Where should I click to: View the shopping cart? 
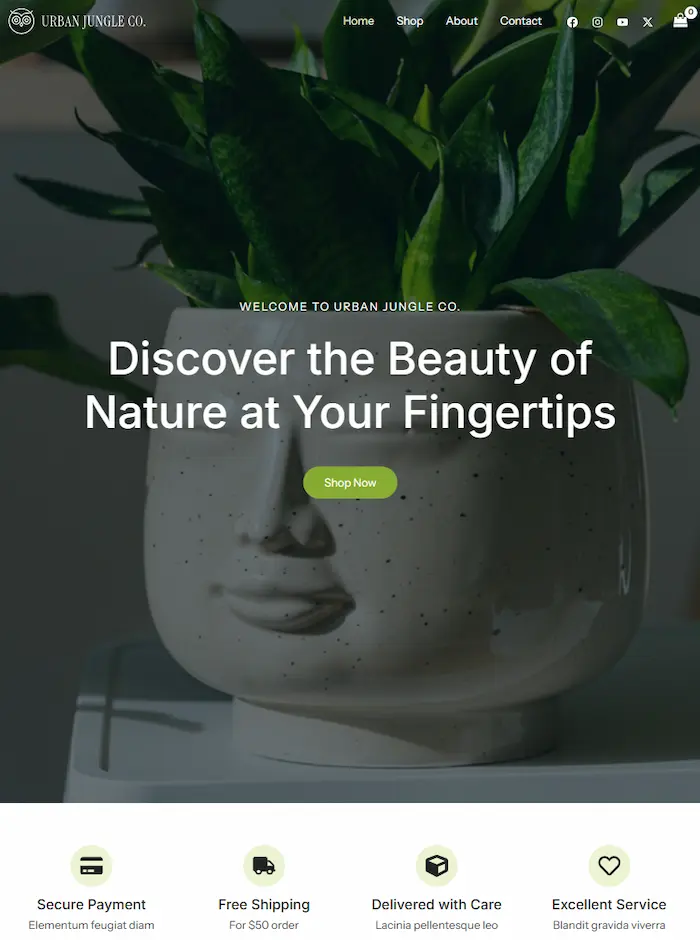click(x=681, y=21)
